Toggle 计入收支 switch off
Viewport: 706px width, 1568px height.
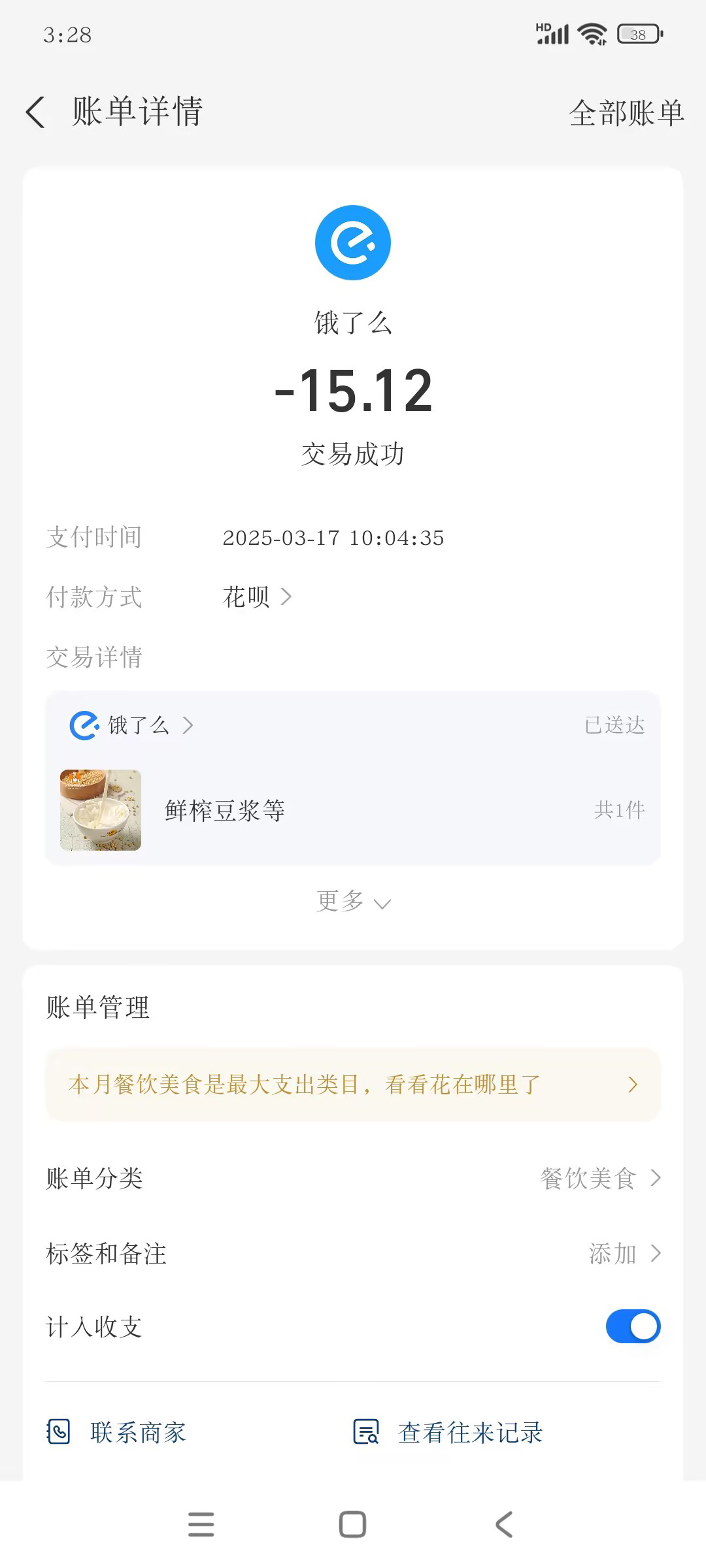tap(632, 1326)
